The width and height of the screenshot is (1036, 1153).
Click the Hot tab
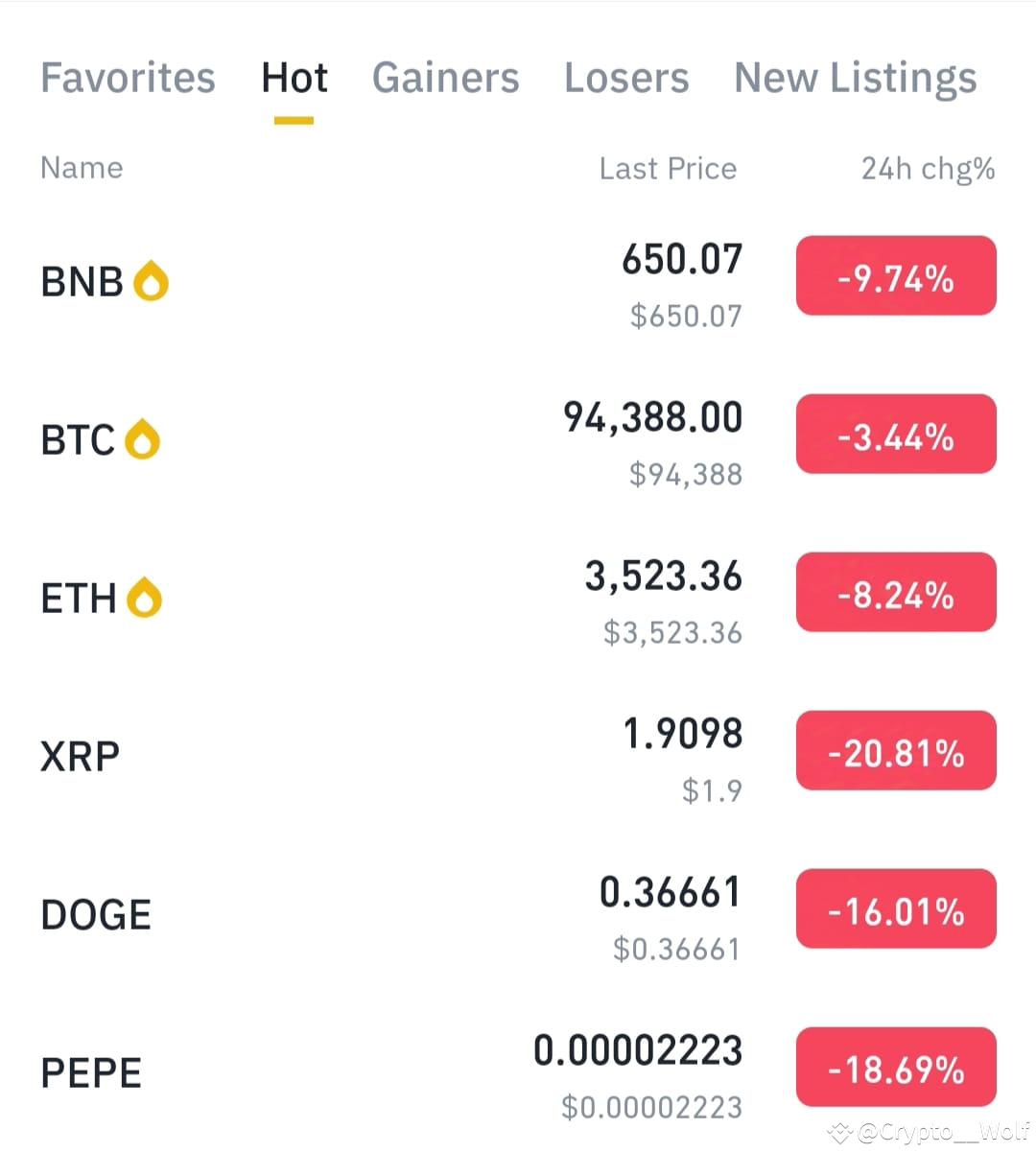pyautogui.click(x=294, y=79)
